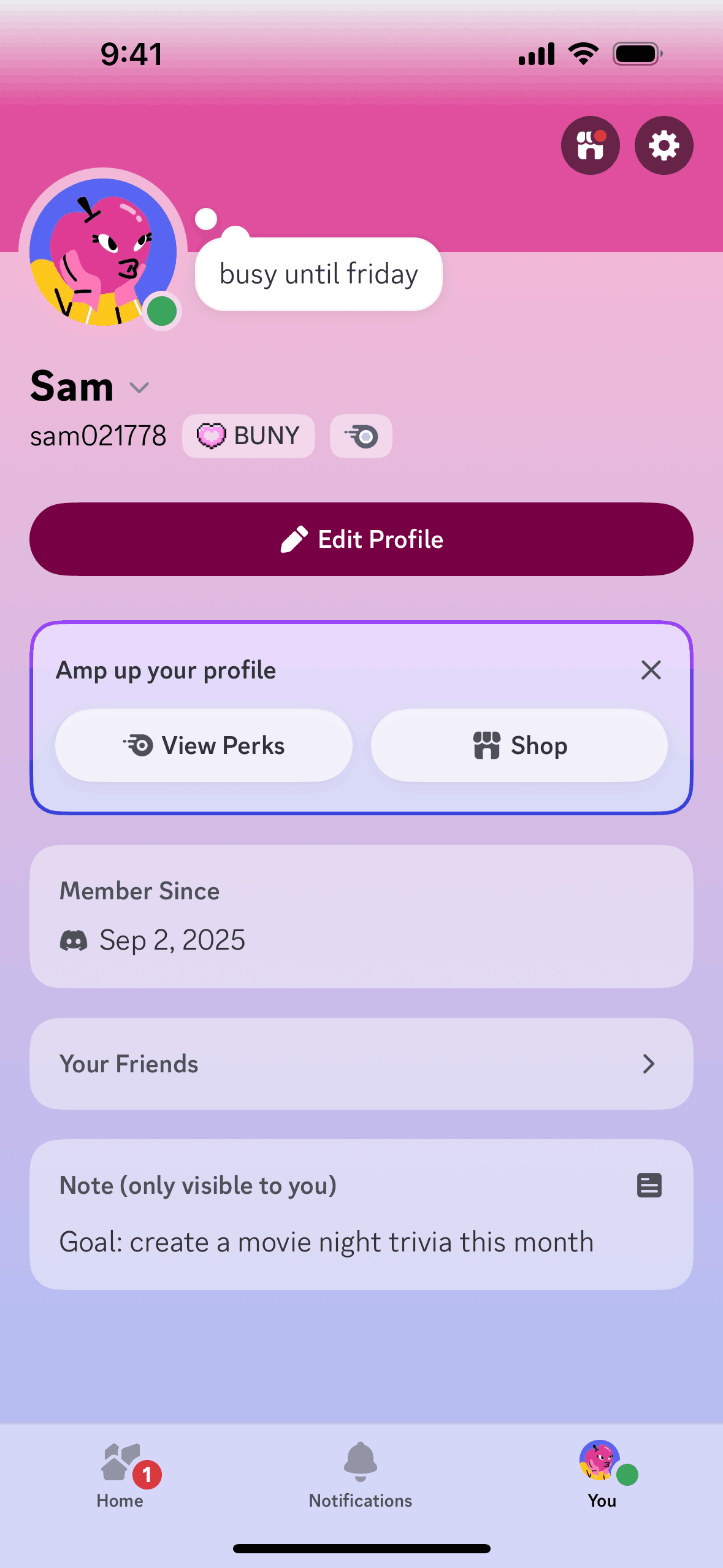Click the Discord logo beside Sep 2, 2025

(75, 939)
